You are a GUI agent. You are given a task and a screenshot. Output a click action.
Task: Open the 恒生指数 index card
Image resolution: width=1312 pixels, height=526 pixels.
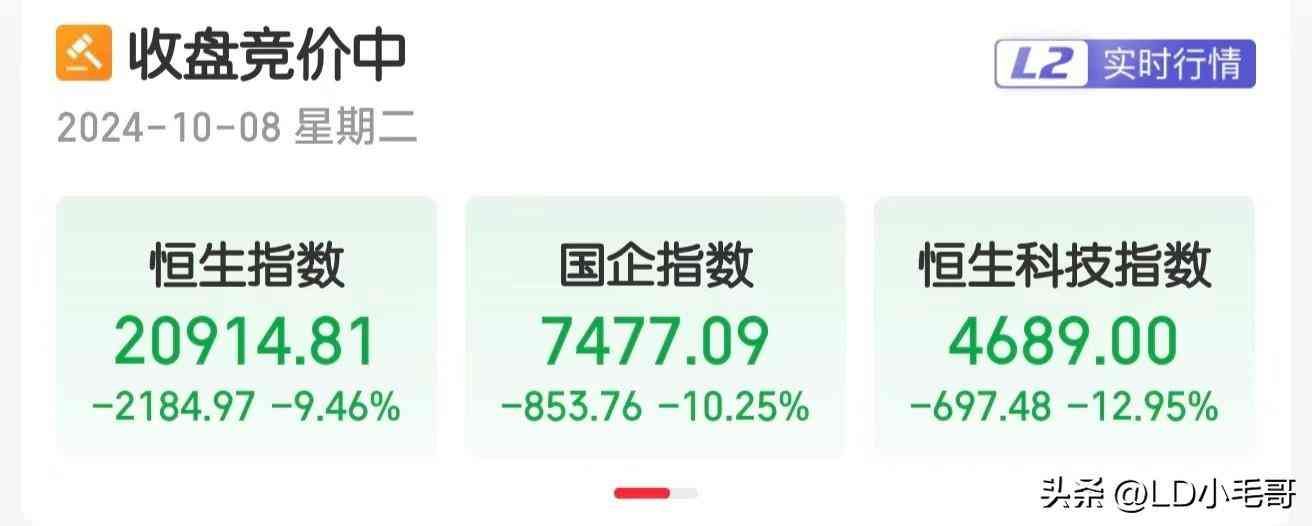pyautogui.click(x=246, y=328)
